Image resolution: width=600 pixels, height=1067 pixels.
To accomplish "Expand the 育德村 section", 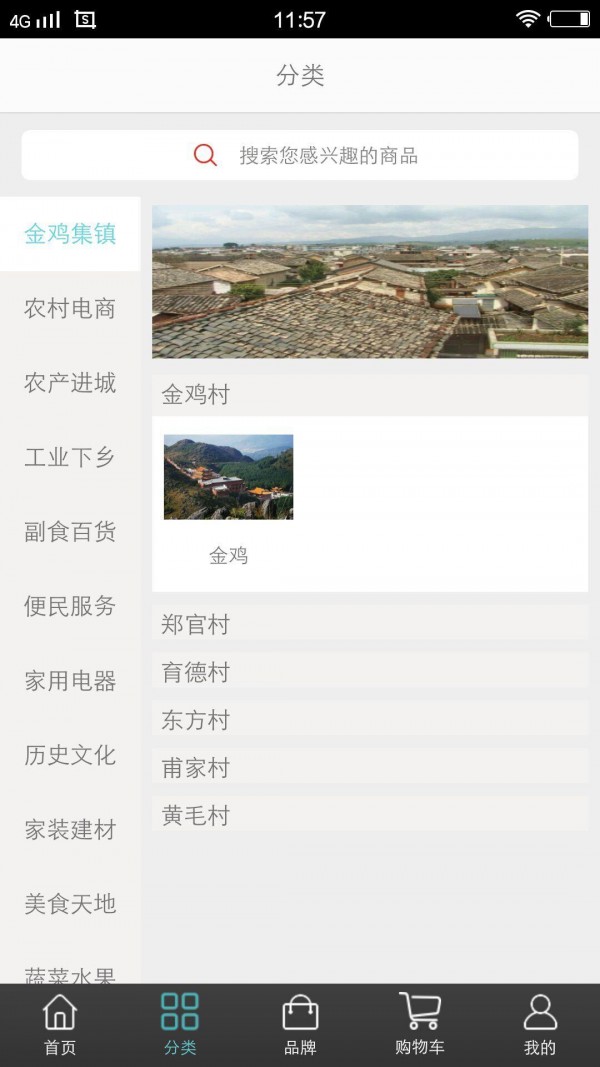I will (x=369, y=673).
